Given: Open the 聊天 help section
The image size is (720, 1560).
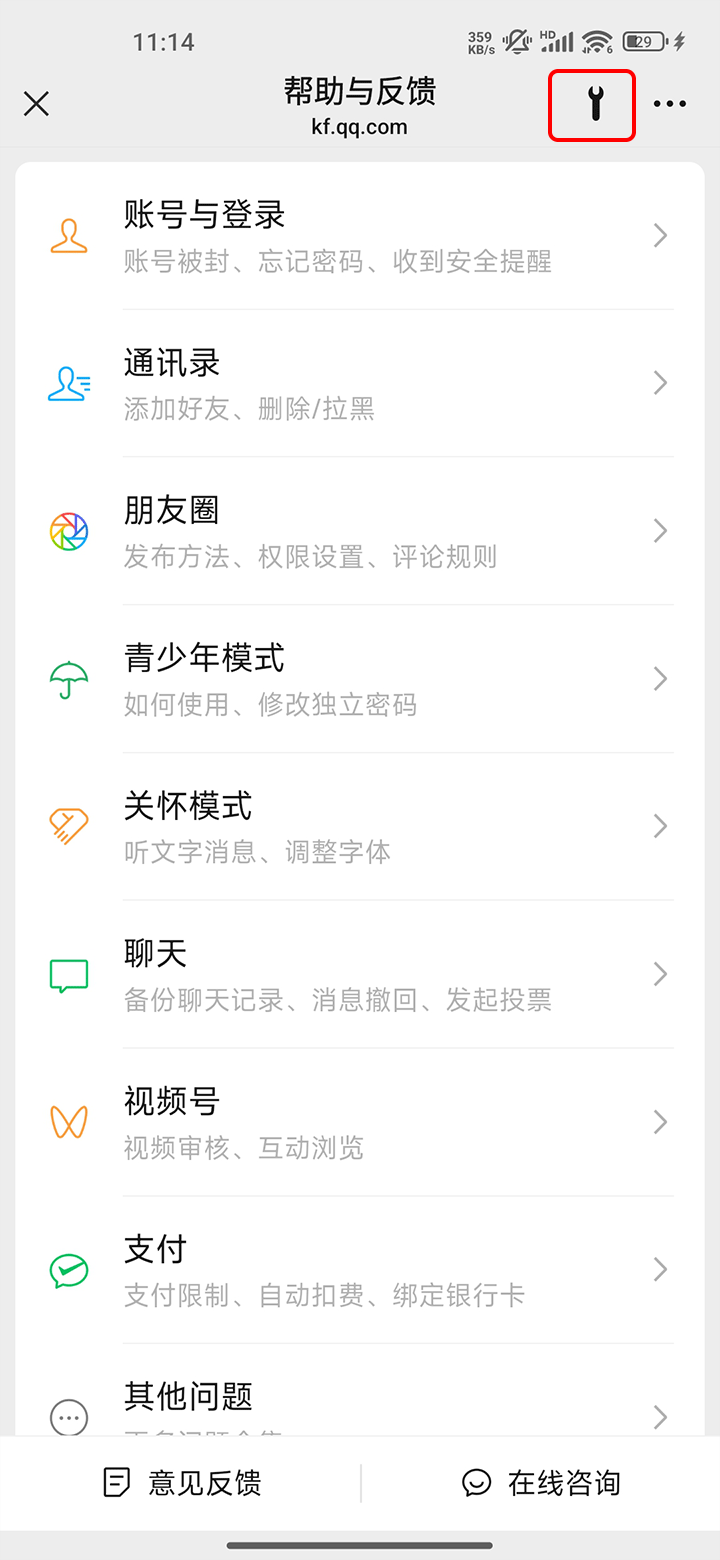Looking at the screenshot, I should [x=360, y=974].
